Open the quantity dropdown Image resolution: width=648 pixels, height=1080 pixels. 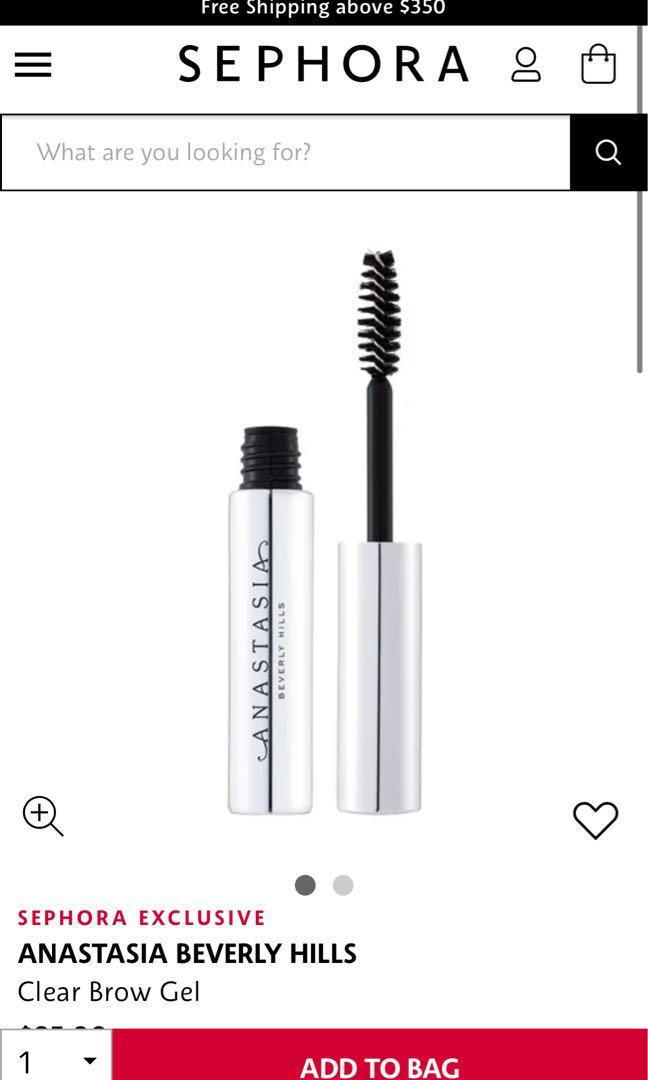pos(58,1060)
